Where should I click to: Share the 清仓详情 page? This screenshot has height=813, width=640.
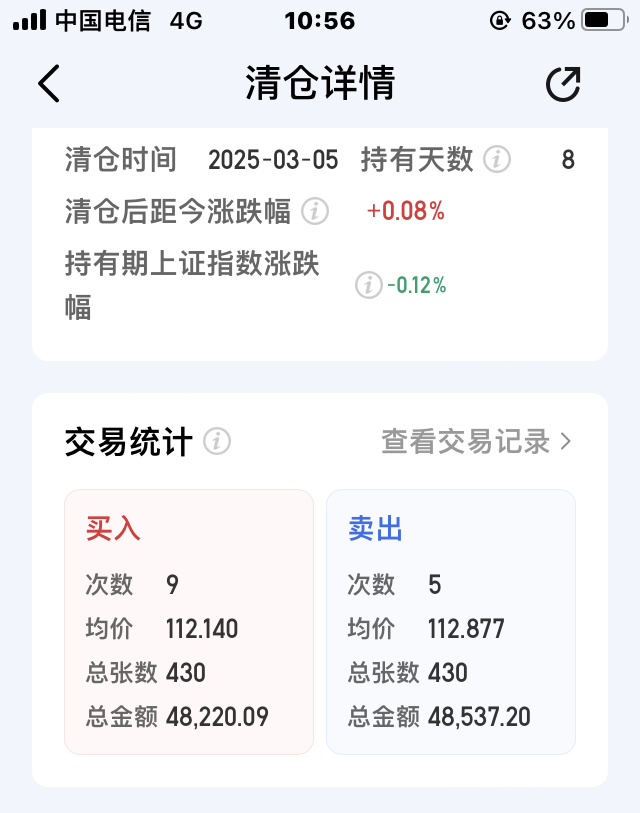coord(563,84)
